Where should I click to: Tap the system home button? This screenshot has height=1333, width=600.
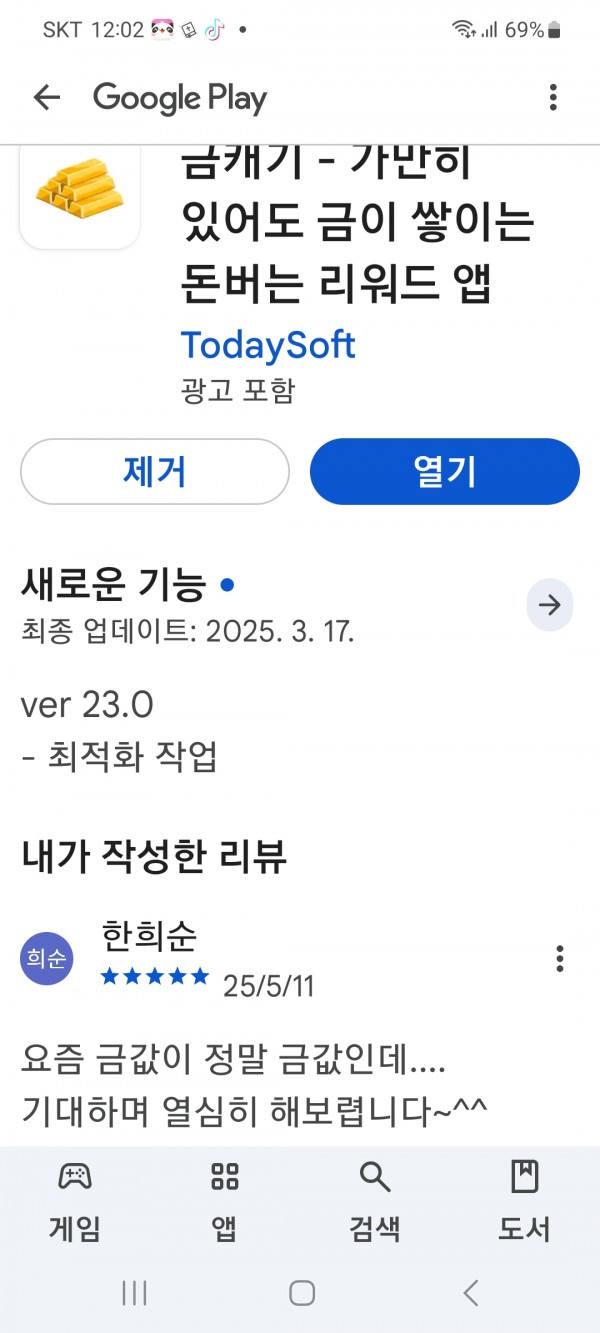pos(302,1293)
